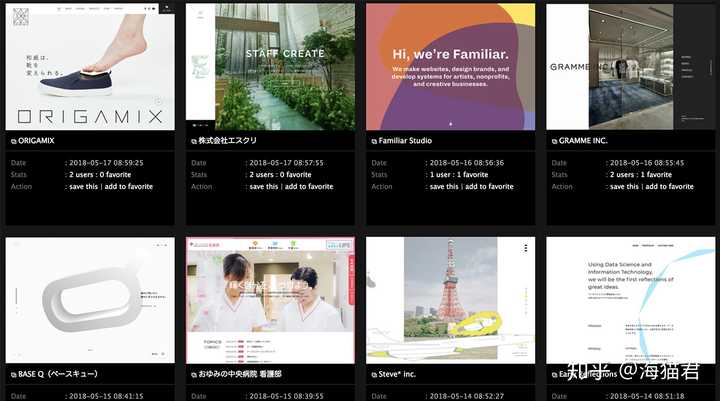720x401 pixels.
Task: Open the Familiar Studio preview image
Action: pyautogui.click(x=450, y=67)
